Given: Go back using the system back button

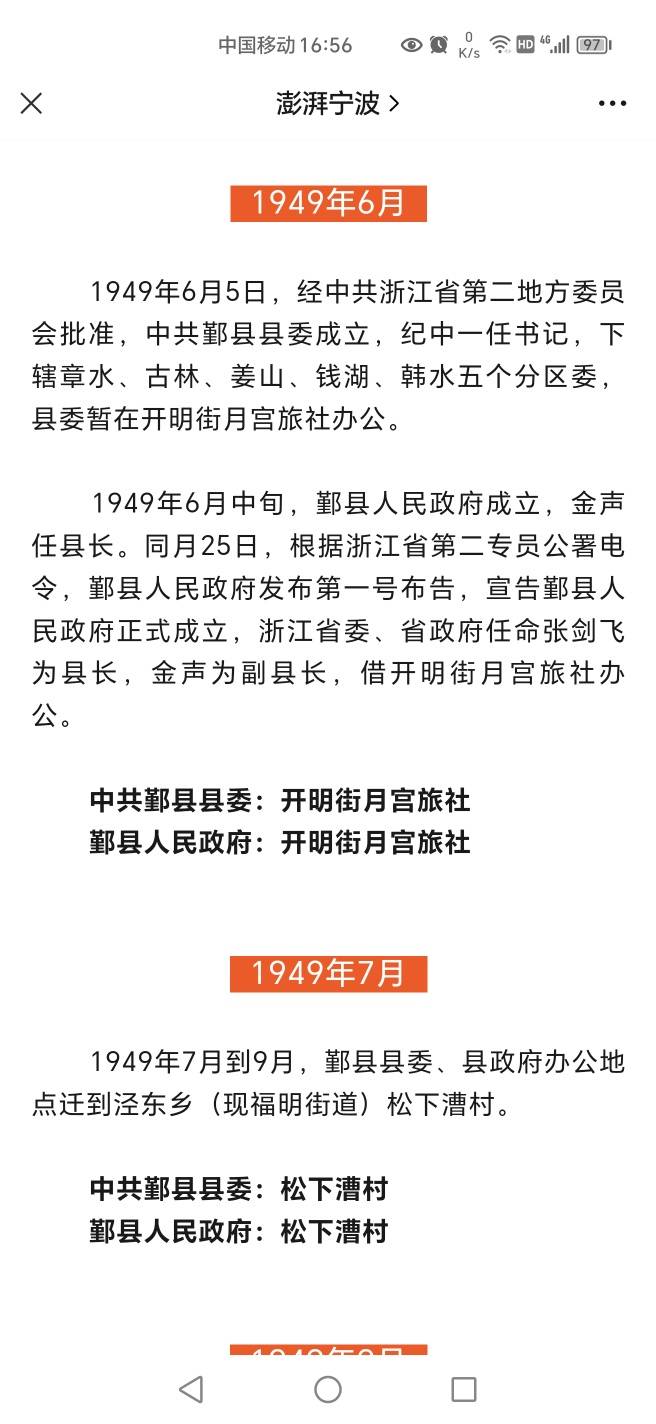Looking at the screenshot, I should (x=191, y=1388).
